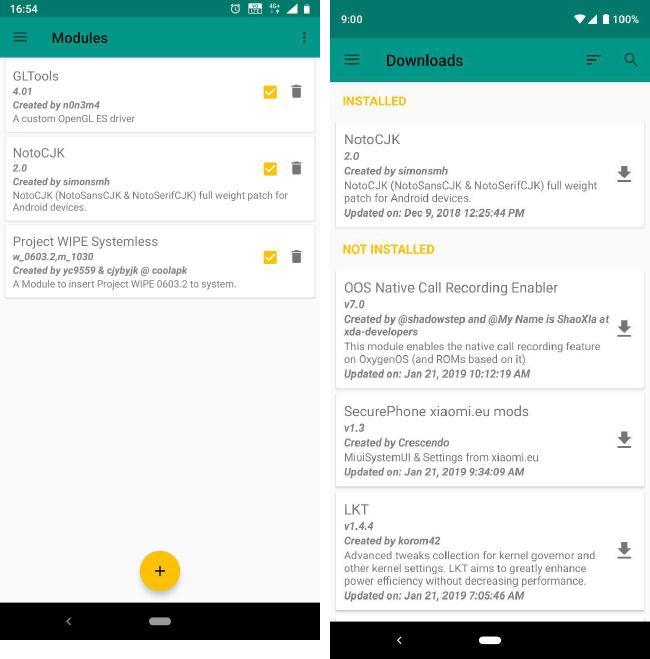Image resolution: width=650 pixels, height=659 pixels.
Task: Add a new module with the plus button
Action: click(x=160, y=571)
